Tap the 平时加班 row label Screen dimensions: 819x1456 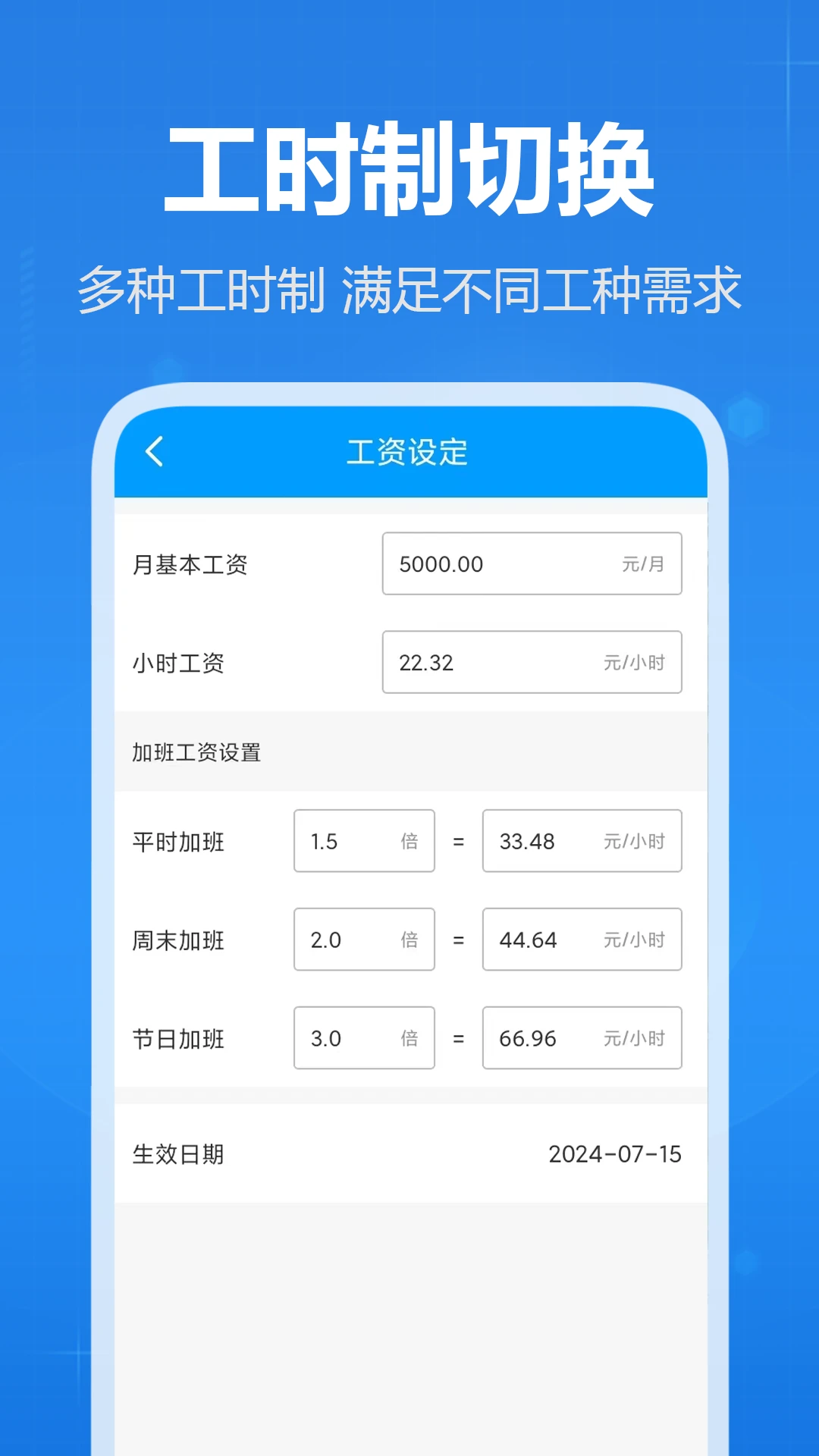(178, 843)
